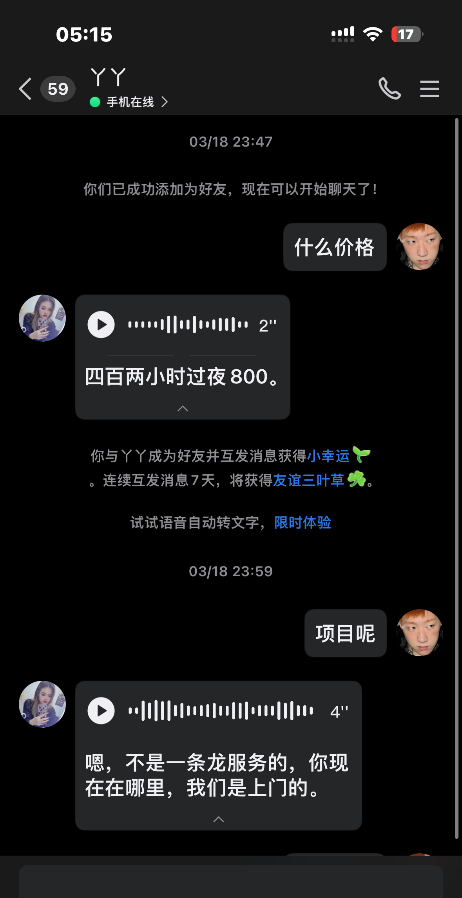Open the 小幸运 link
462x898 pixels.
pyautogui.click(x=328, y=456)
